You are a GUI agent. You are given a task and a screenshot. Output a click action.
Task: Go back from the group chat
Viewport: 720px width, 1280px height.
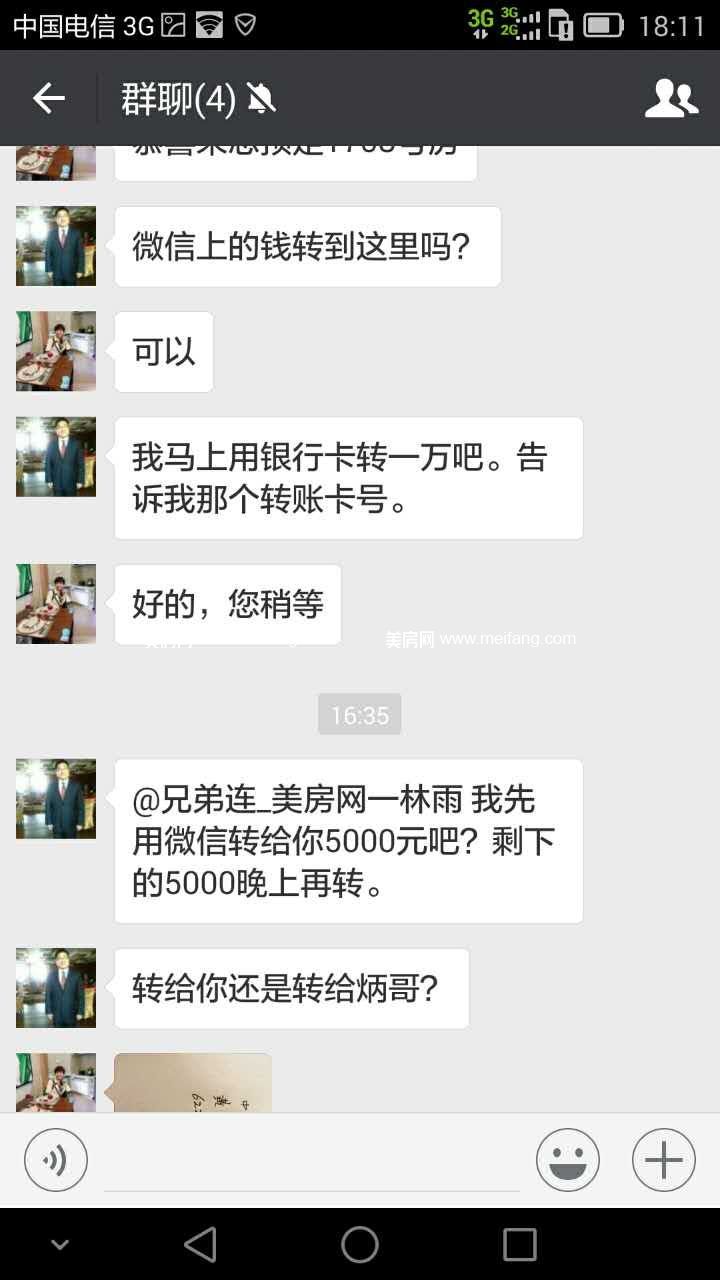[48, 98]
